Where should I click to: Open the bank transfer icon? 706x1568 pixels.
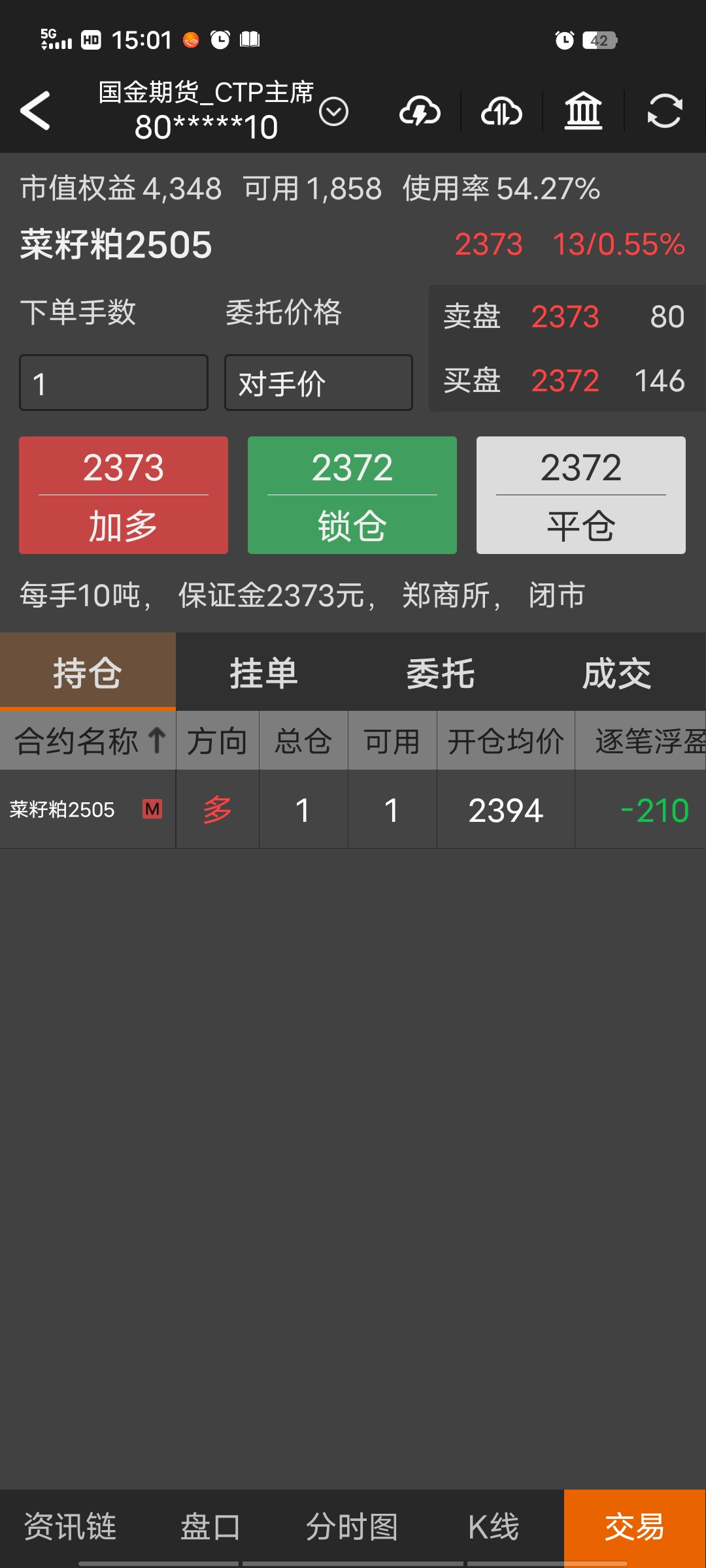click(x=583, y=111)
